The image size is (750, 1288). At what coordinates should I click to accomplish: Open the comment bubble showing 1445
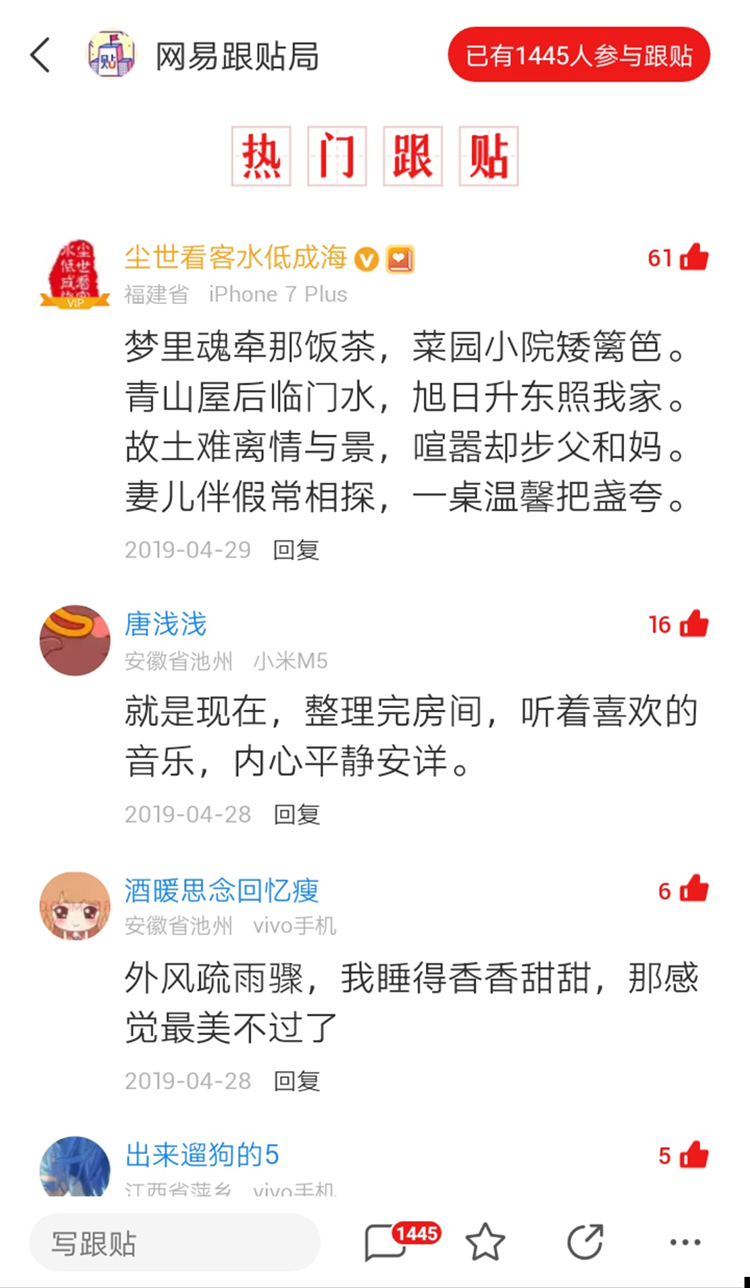[391, 1240]
